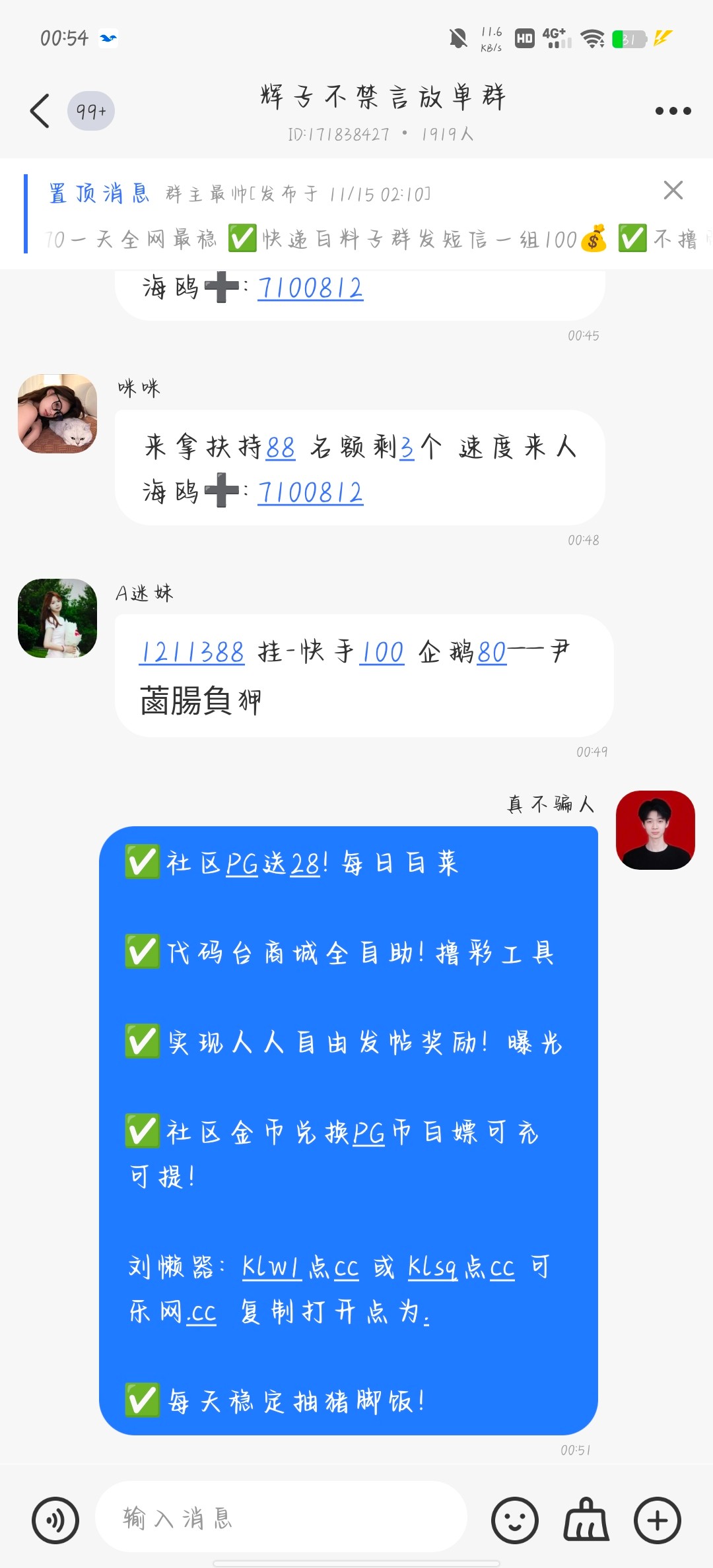Screen dimensions: 713x1568
Task: Tap the Wi-Fi icon in the status bar
Action: coord(593,40)
